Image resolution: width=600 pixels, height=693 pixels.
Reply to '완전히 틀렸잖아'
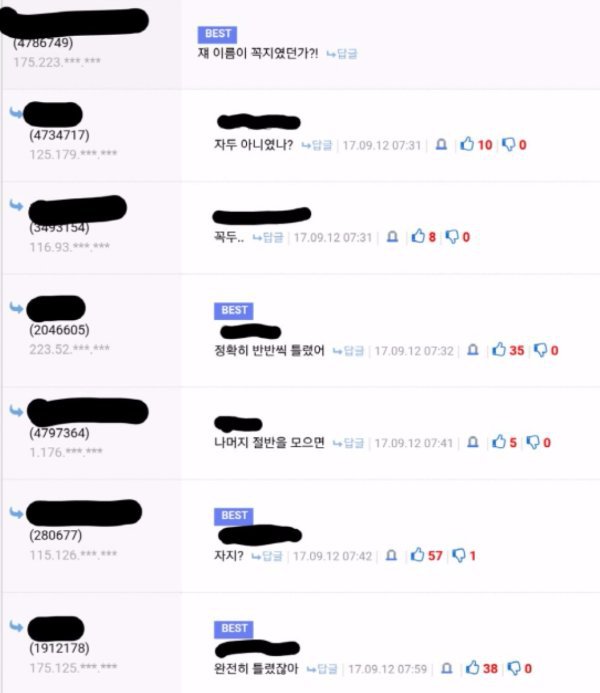point(323,669)
